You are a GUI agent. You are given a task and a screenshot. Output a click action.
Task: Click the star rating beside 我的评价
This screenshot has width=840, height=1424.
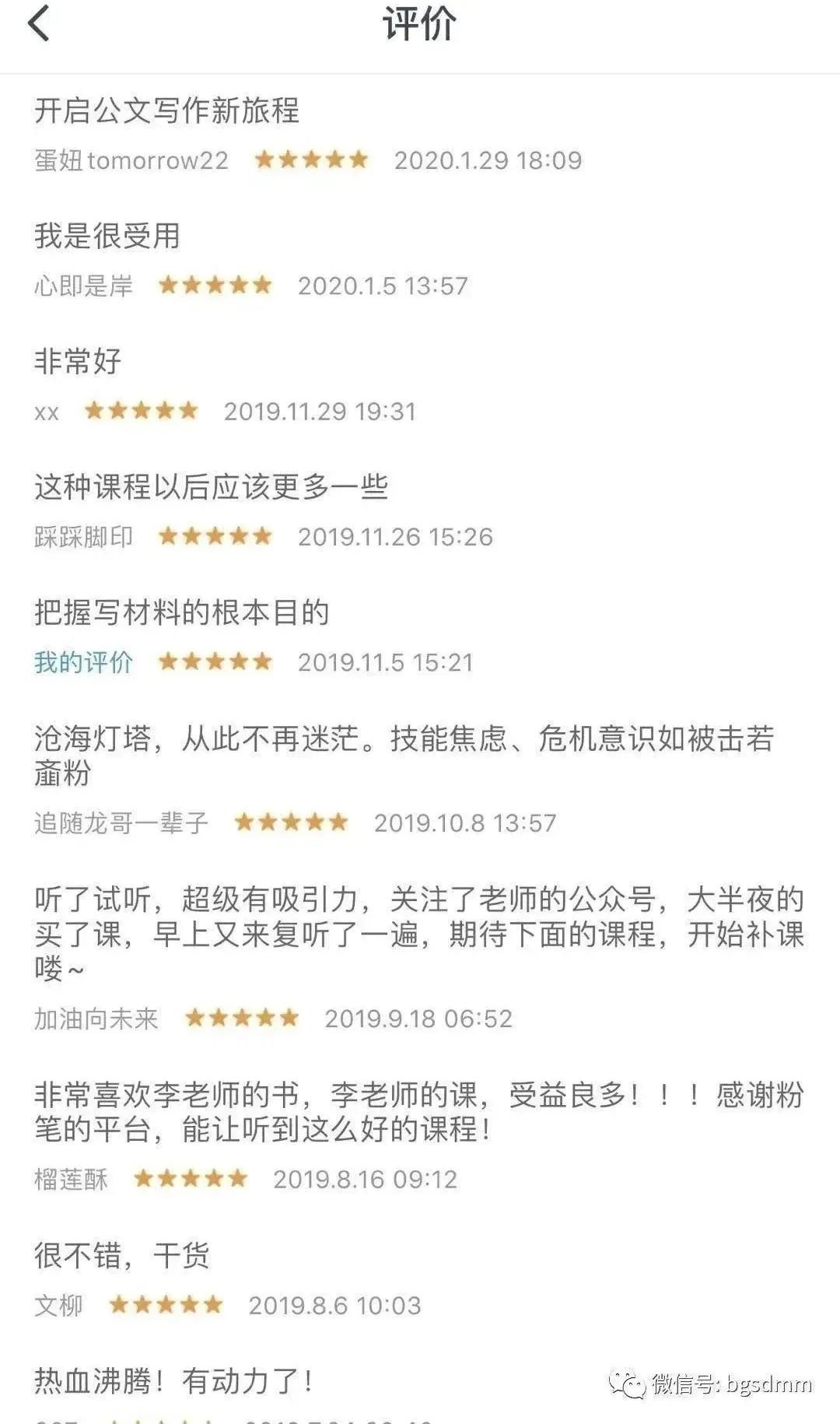tap(214, 662)
